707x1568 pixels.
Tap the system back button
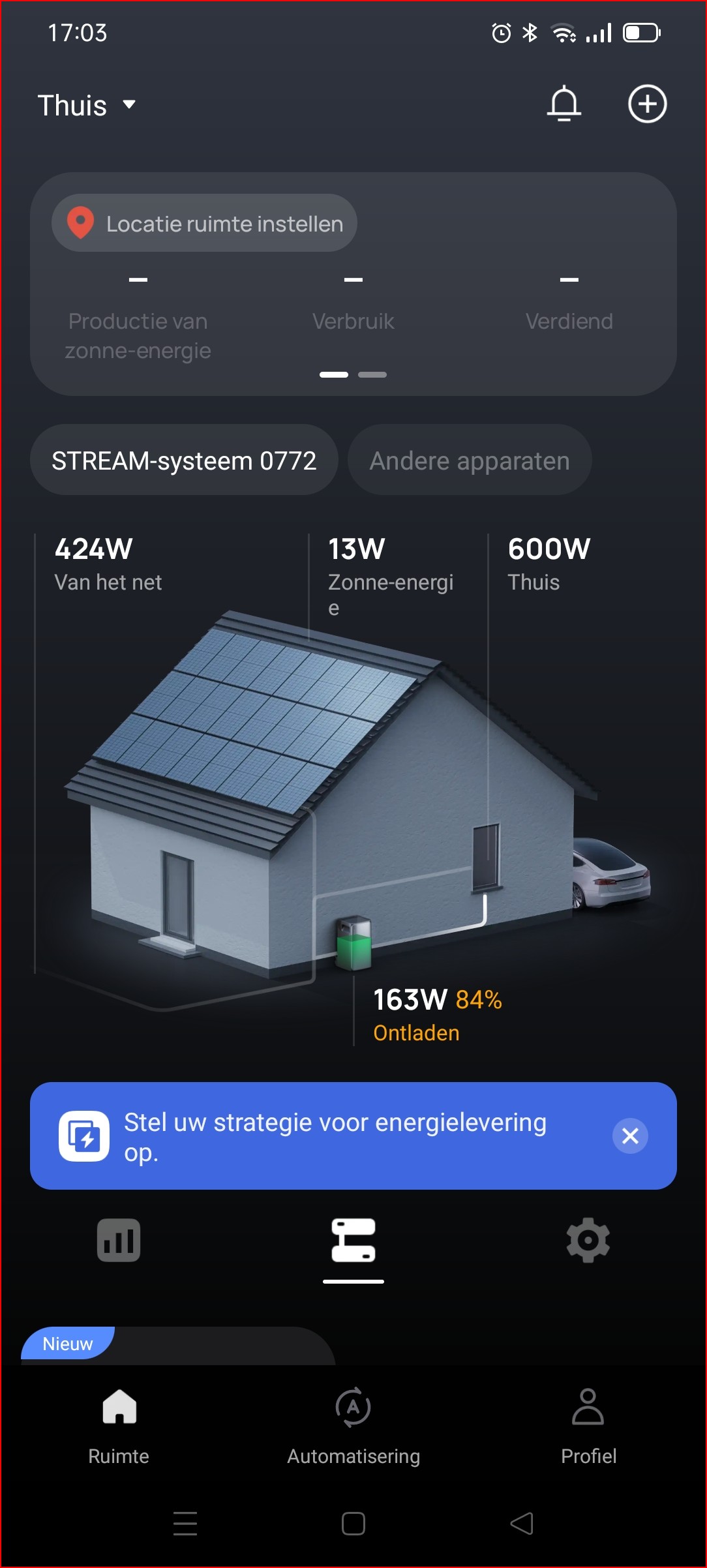pos(522,1524)
